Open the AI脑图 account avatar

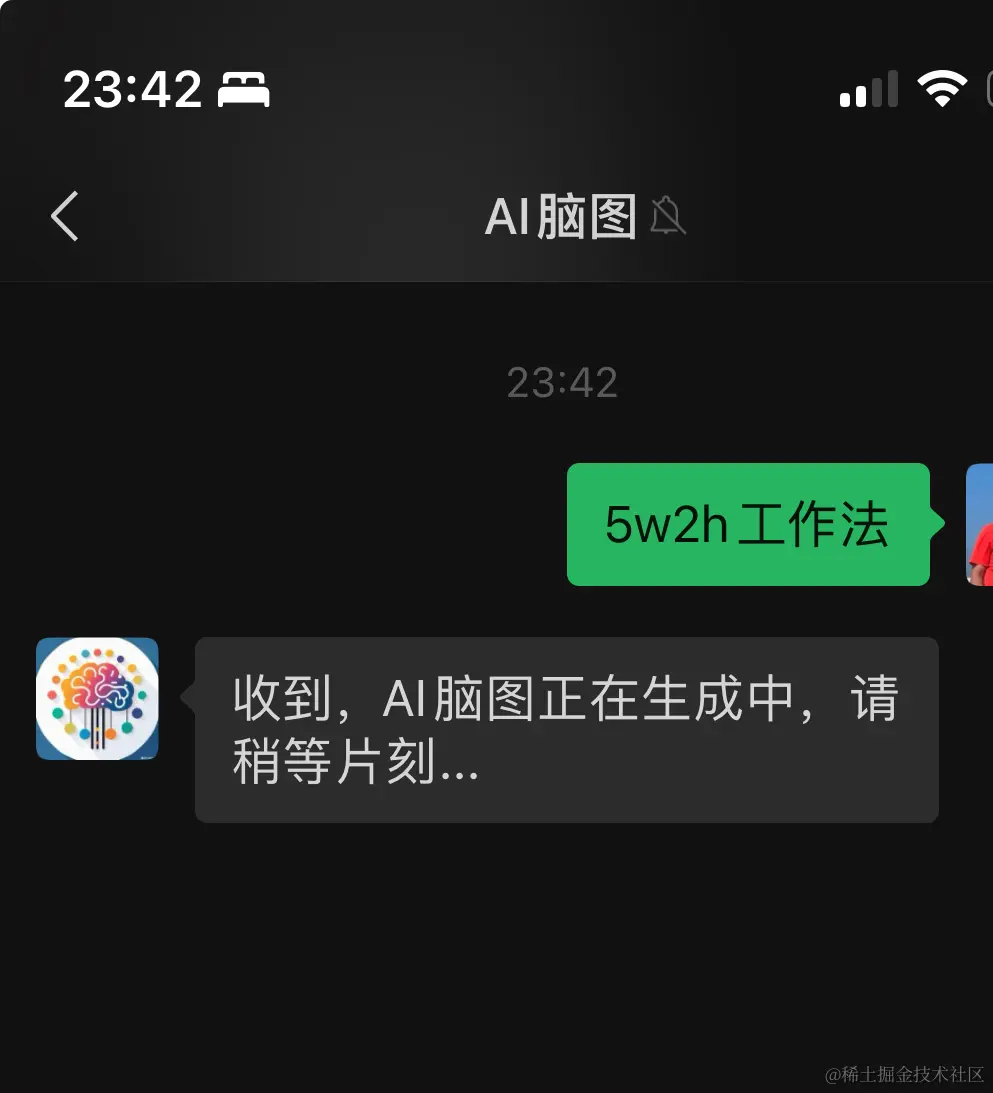97,698
